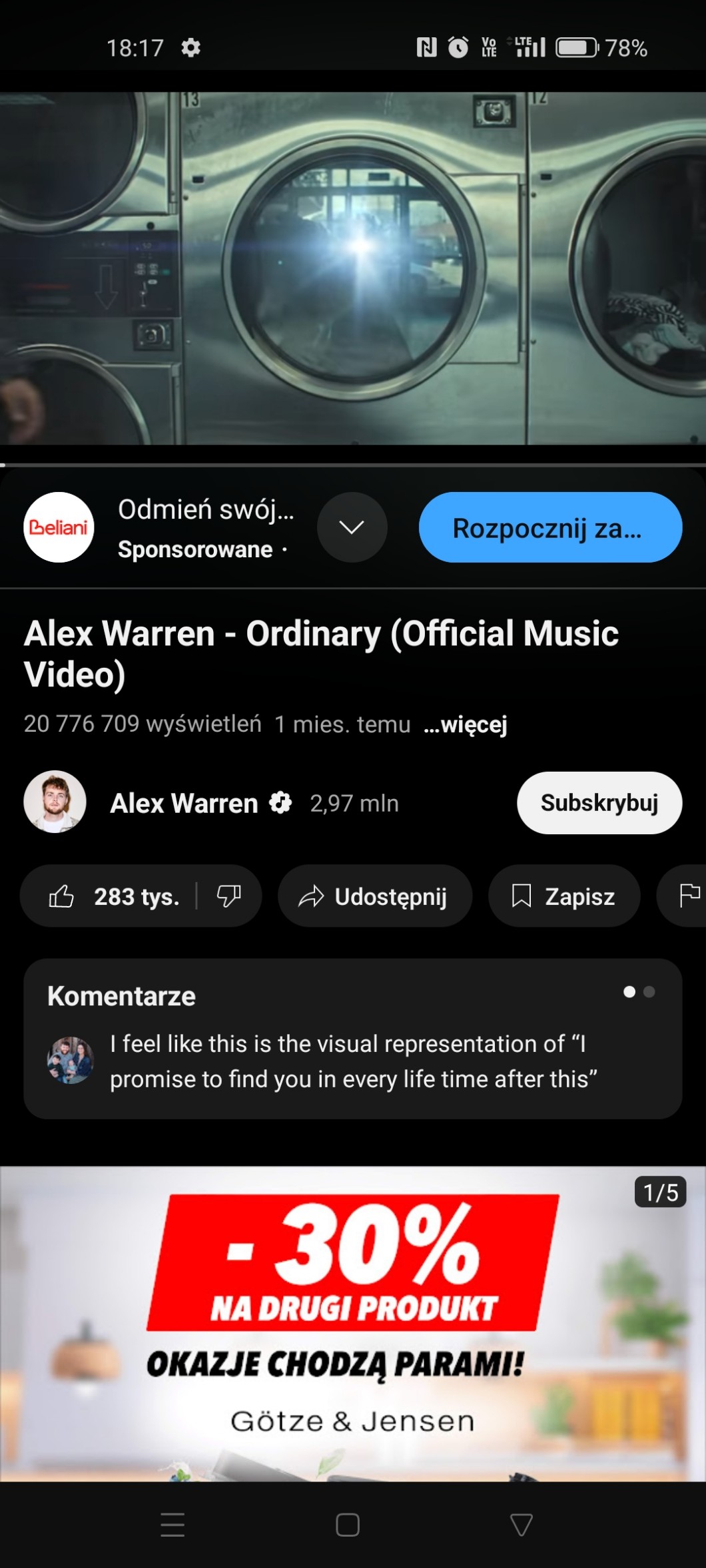706x1568 pixels.
Task: Go back with the system back button
Action: (x=521, y=1524)
